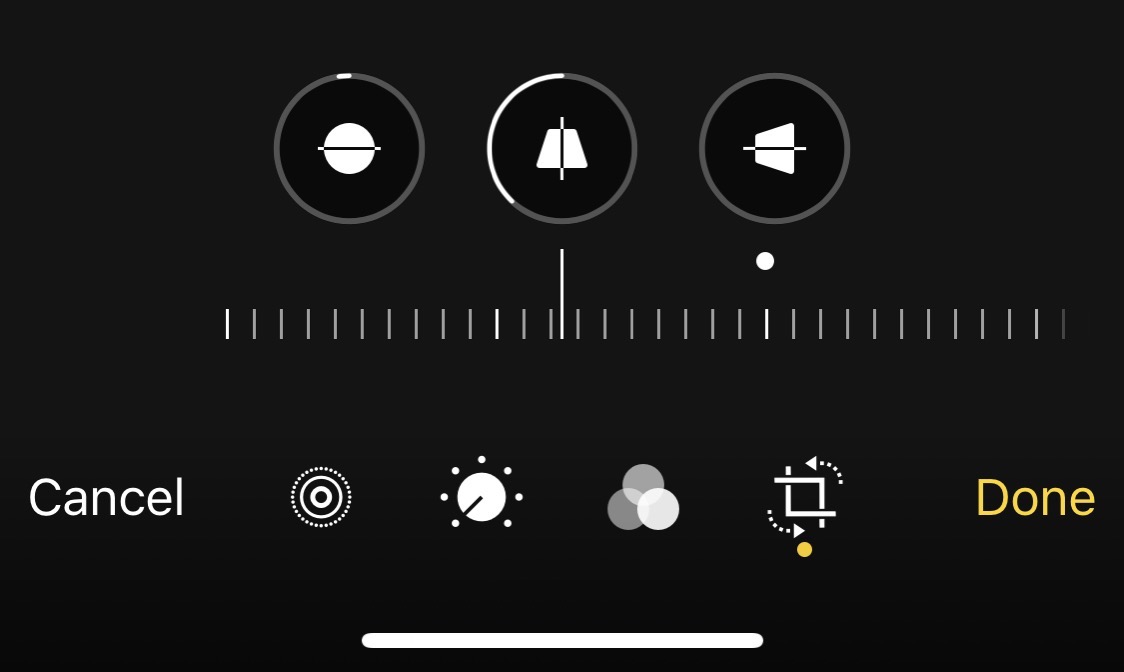Open the Live Photo editing tool
This screenshot has width=1124, height=672.
pos(321,497)
